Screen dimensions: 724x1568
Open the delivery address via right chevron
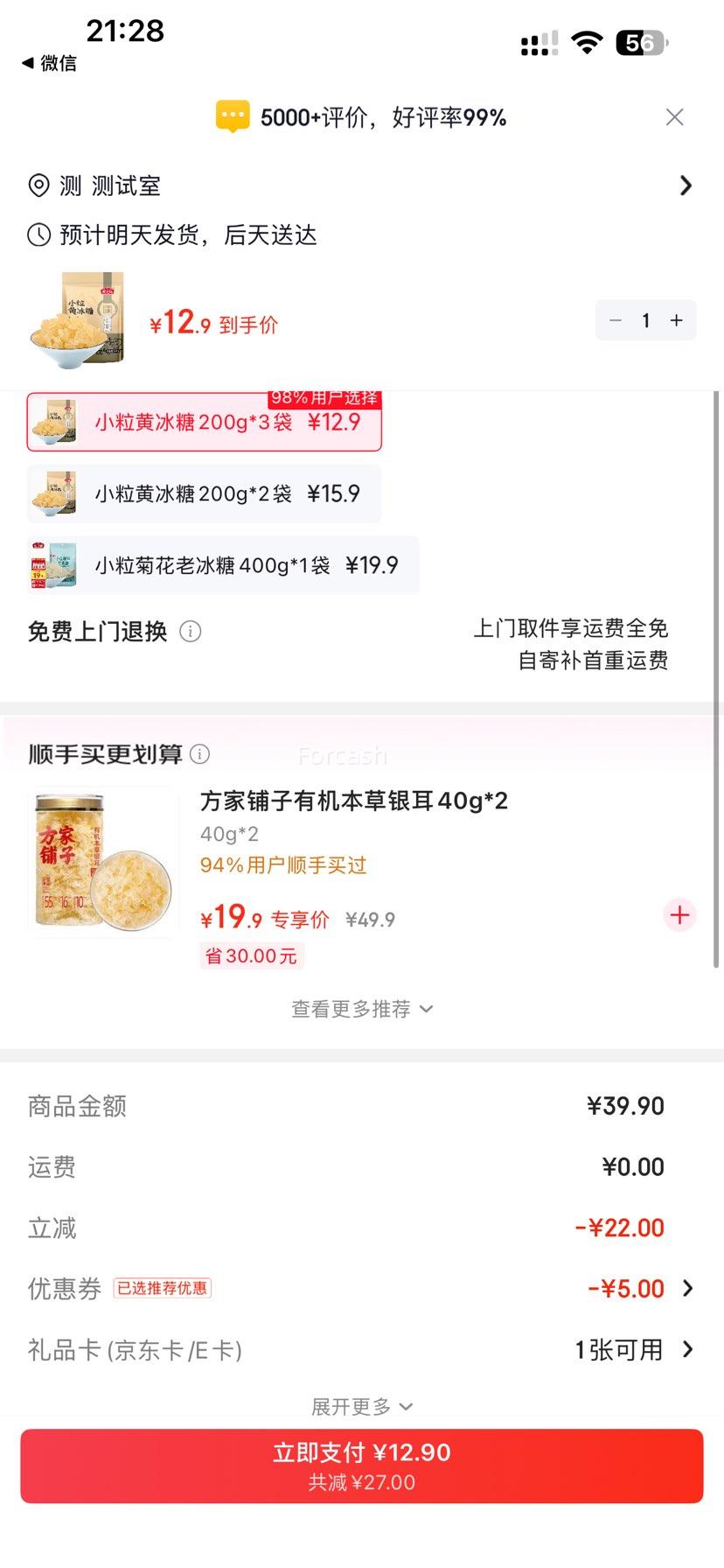tap(686, 185)
